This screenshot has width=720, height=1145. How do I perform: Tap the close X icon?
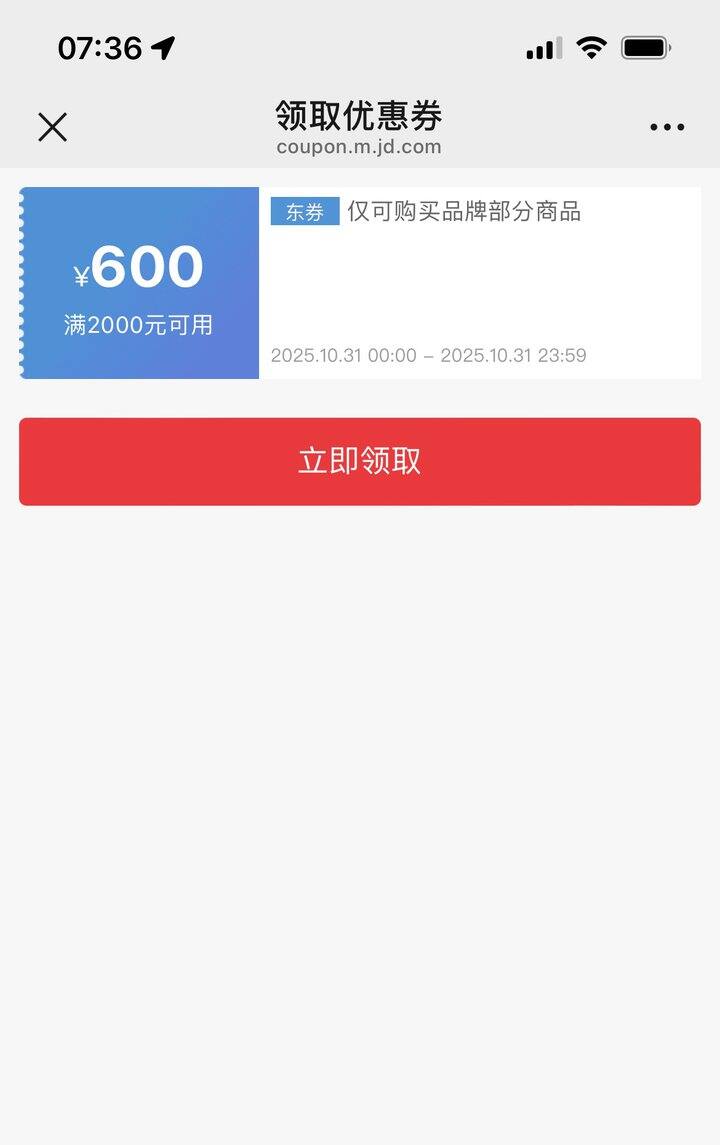click(51, 127)
